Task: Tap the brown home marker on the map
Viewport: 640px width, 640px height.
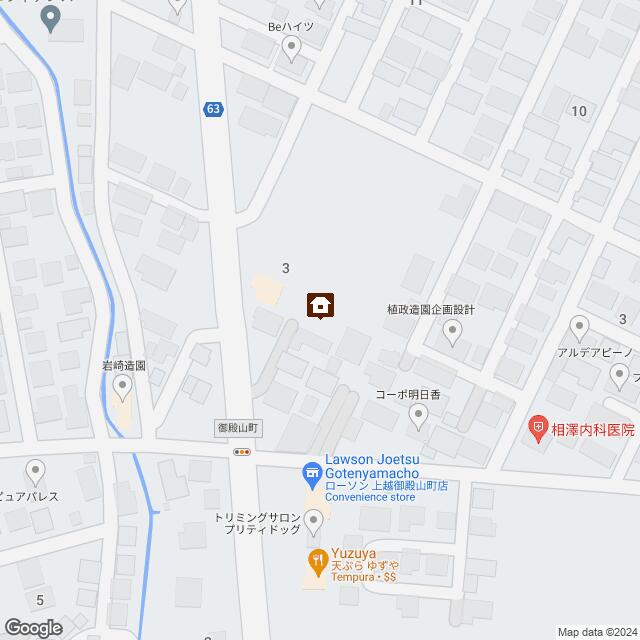Action: point(320,305)
